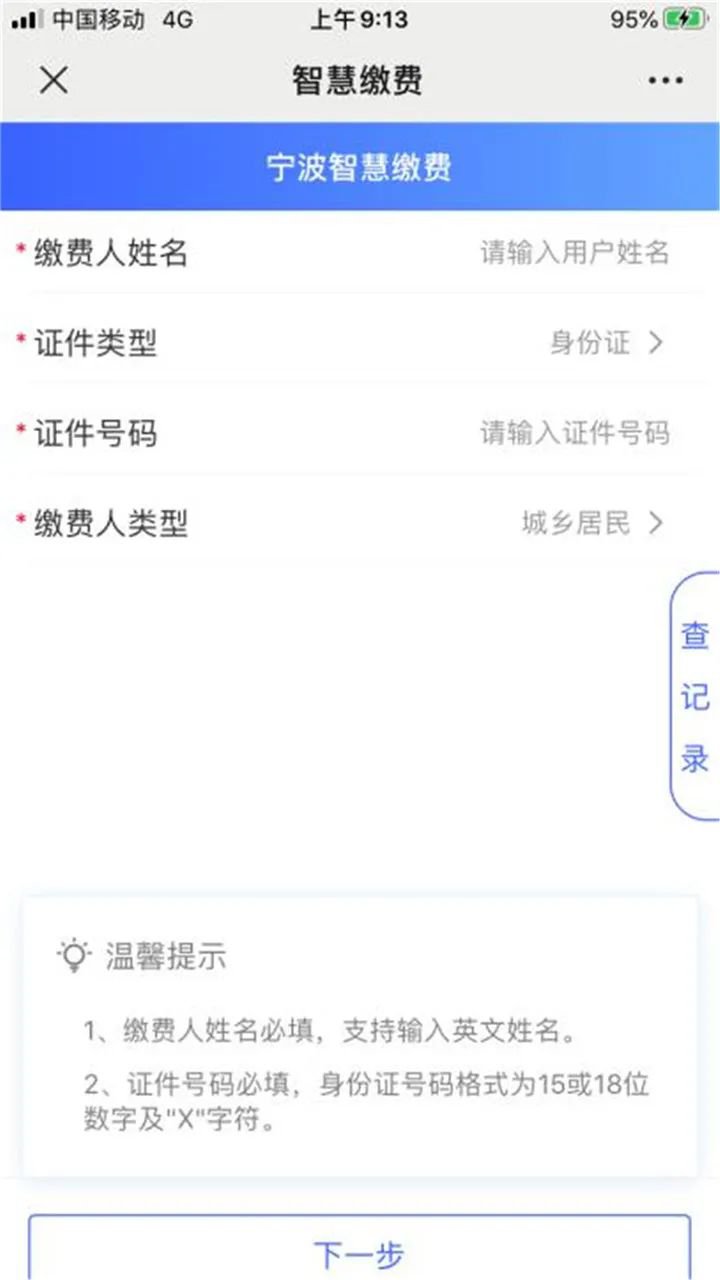Screen dimensions: 720x1280
Task: Tap the 下一步 button
Action: pos(359,1252)
